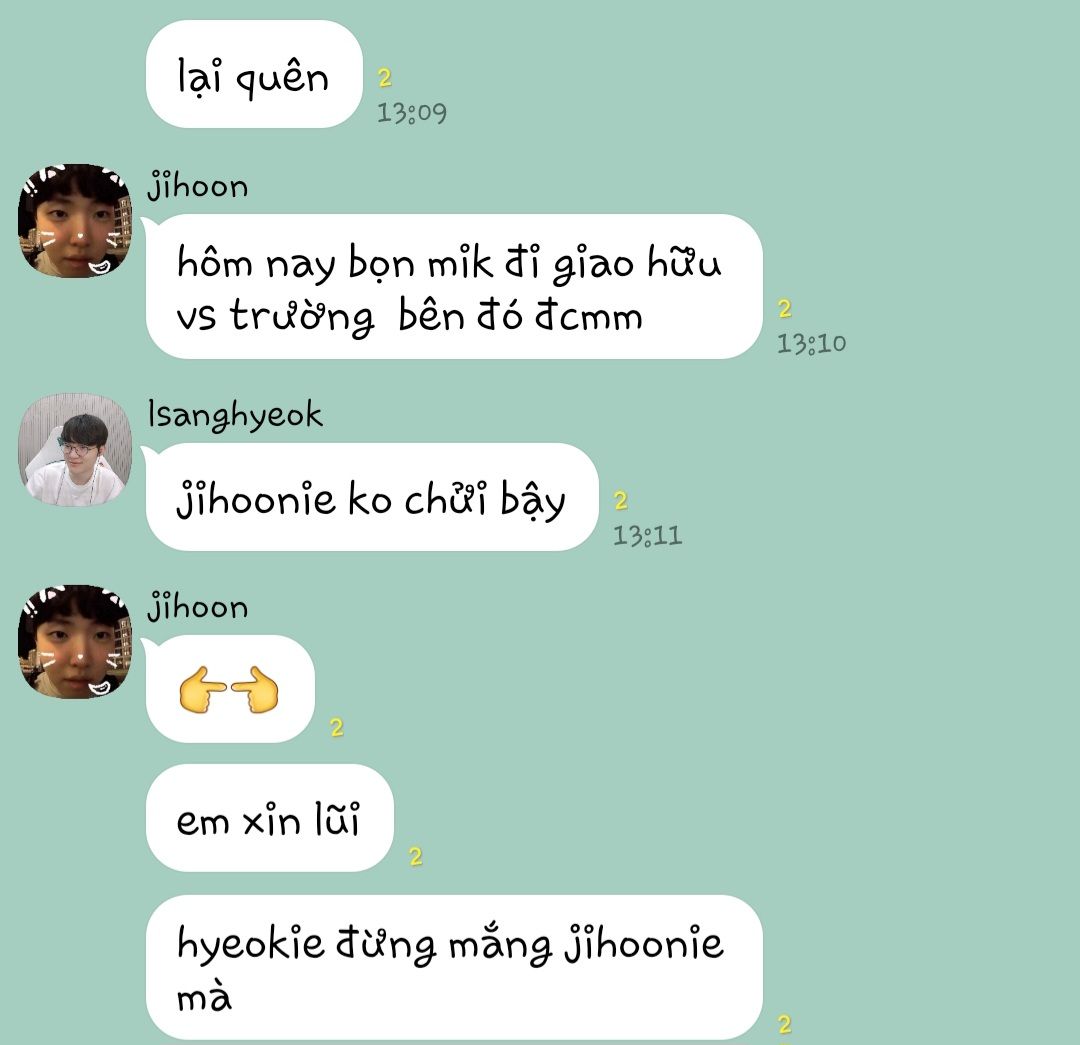The height and width of the screenshot is (1045, 1080).
Task: Open lsanghyeok's profile picture
Action: (x=75, y=450)
